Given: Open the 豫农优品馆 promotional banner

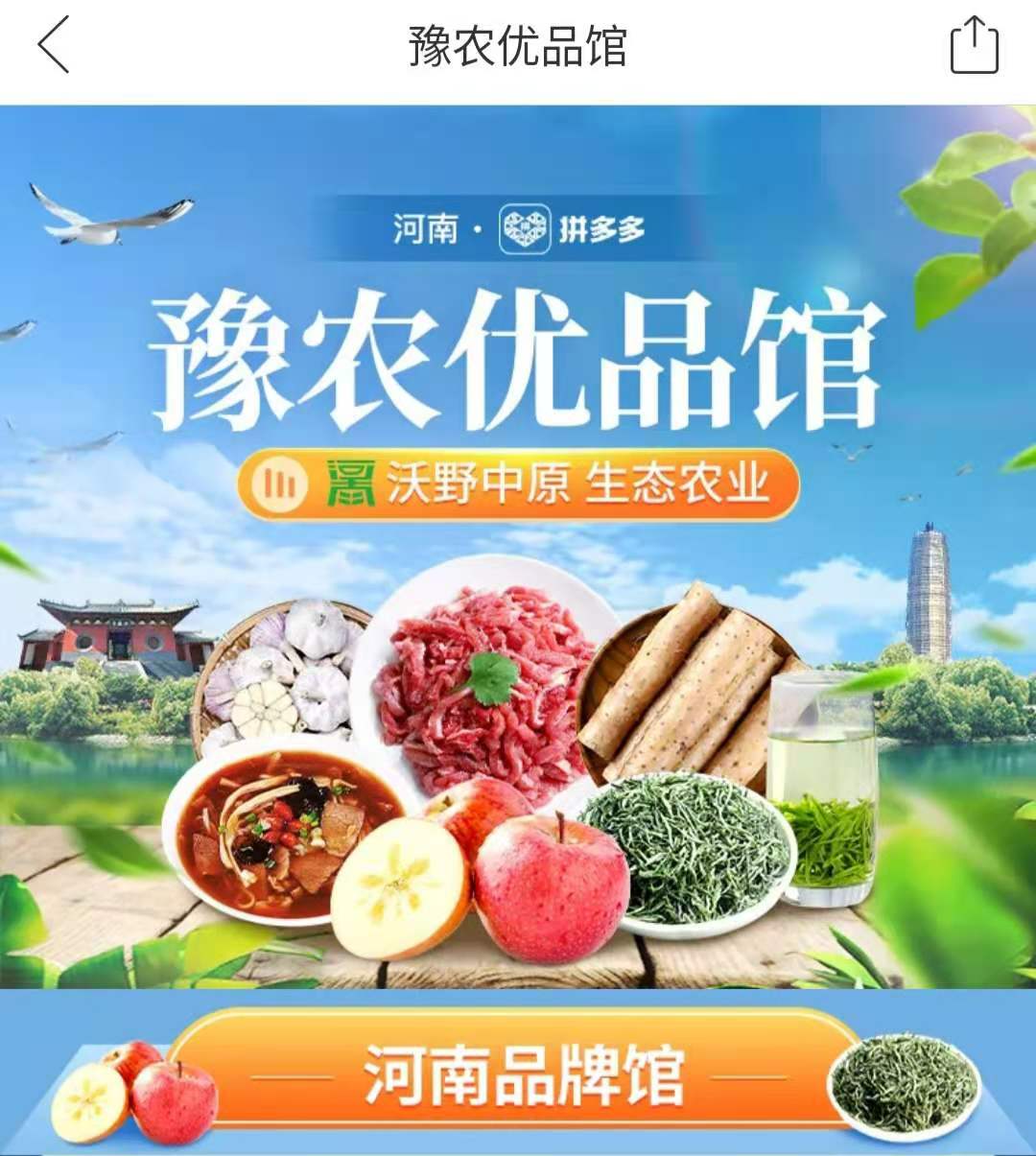Looking at the screenshot, I should [x=518, y=547].
